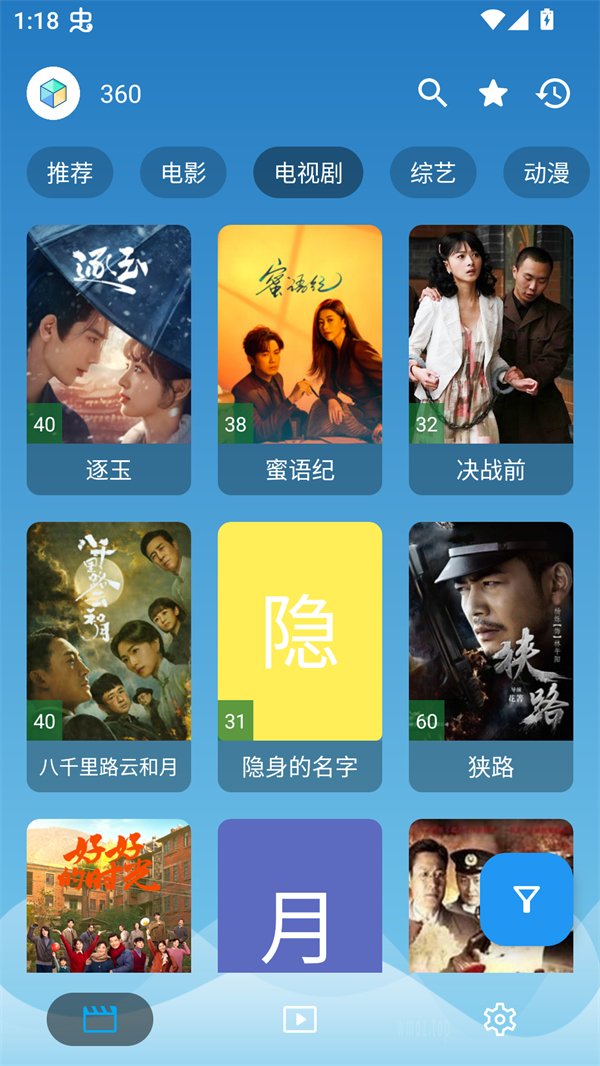Tap the floating filter button
This screenshot has width=600, height=1066.
point(527,899)
